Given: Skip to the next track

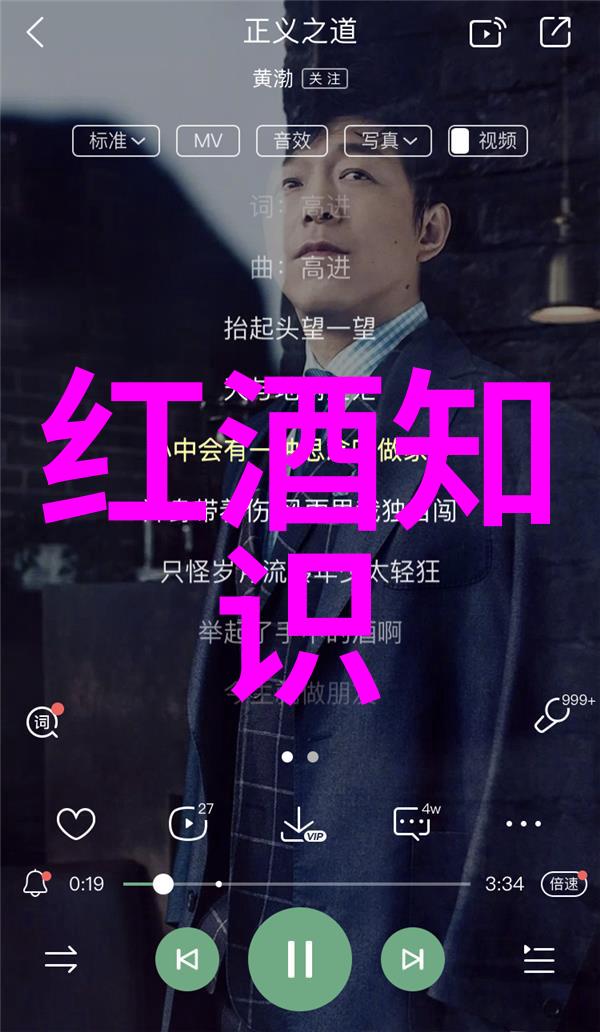Looking at the screenshot, I should [x=412, y=960].
